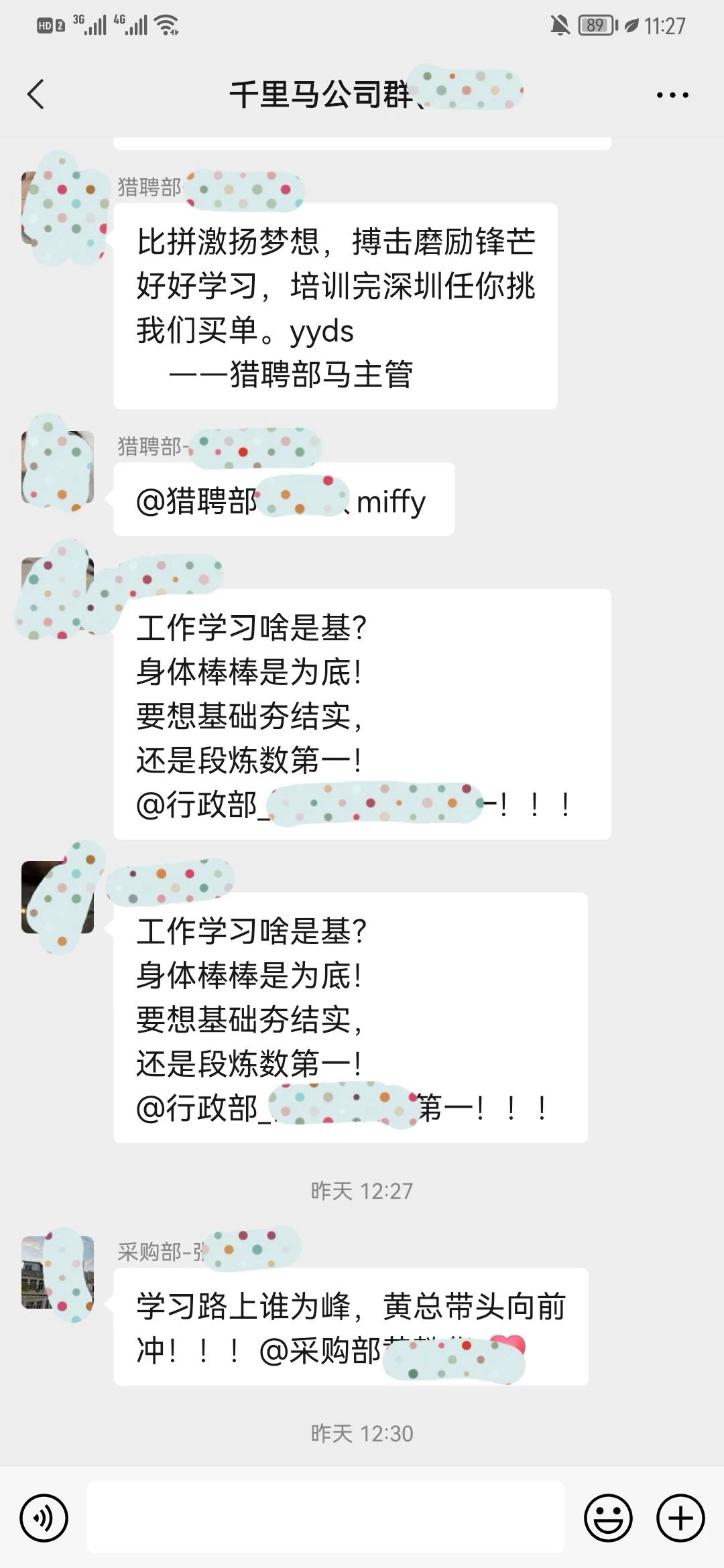This screenshot has width=724, height=1568.
Task: Tap the message text input field
Action: 326,1517
